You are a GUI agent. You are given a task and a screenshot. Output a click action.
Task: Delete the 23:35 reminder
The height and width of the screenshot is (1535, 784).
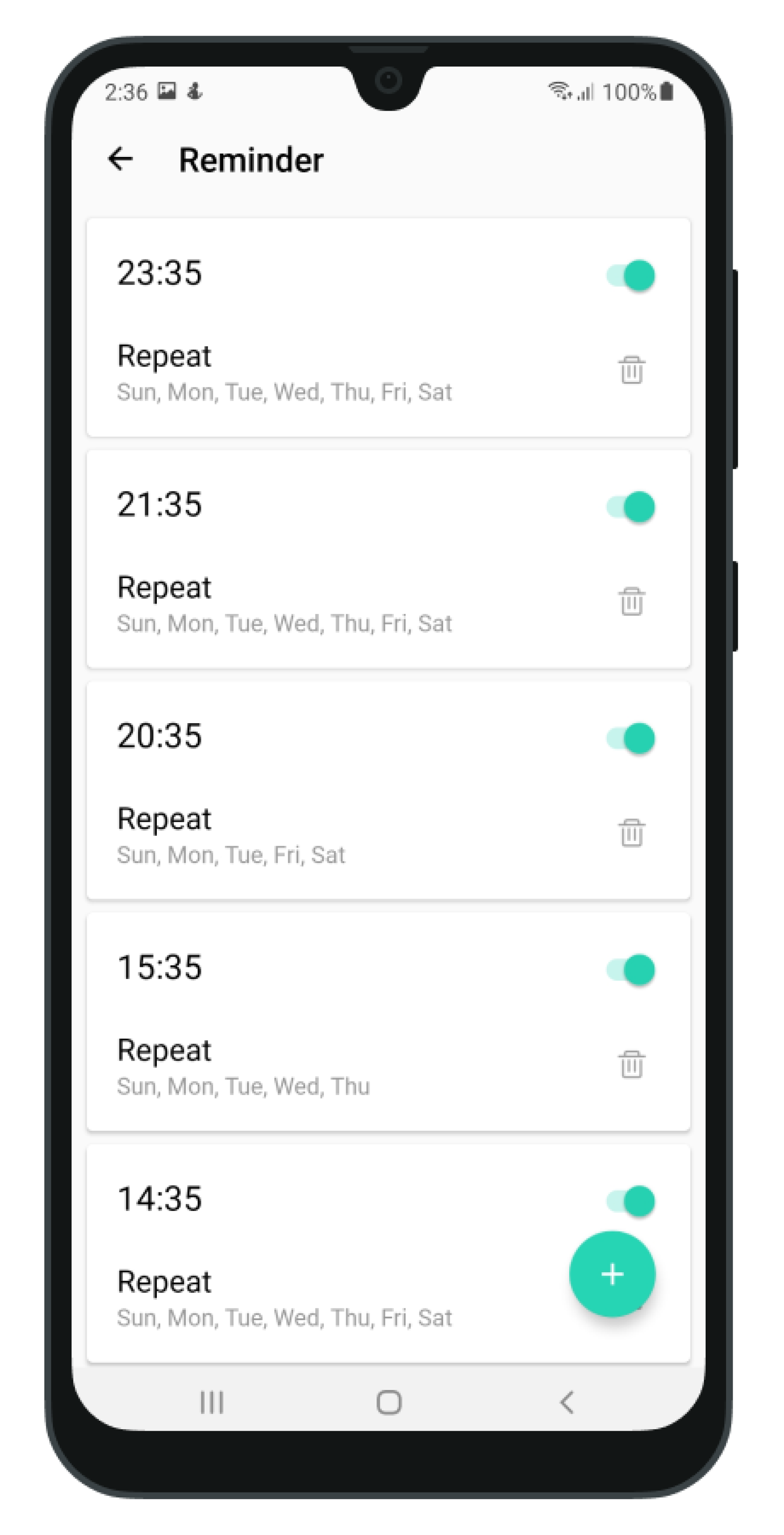[x=632, y=370]
